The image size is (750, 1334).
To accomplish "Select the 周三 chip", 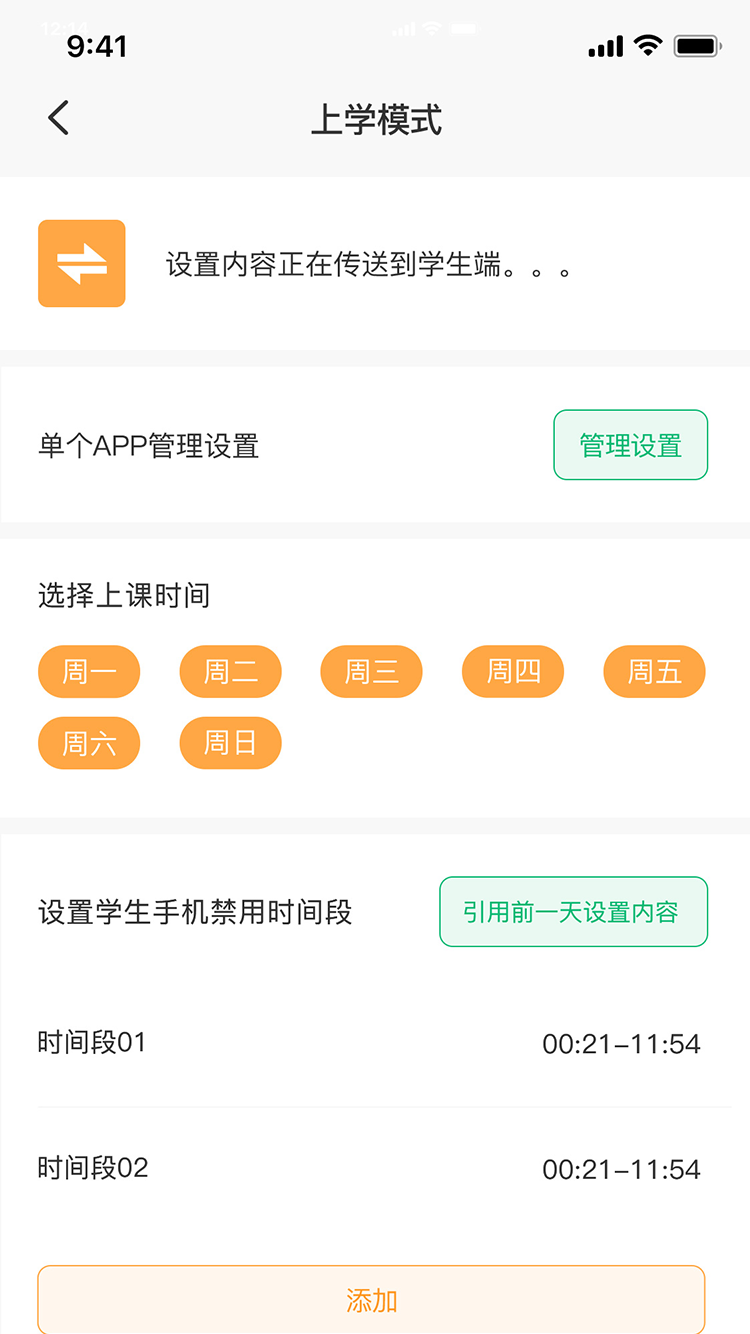I will pos(371,672).
